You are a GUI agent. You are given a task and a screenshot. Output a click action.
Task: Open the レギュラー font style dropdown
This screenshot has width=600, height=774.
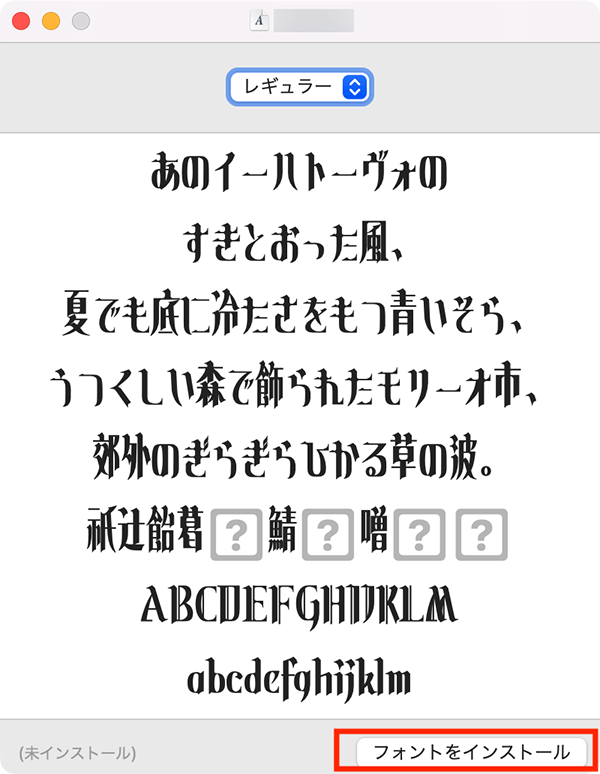(300, 87)
